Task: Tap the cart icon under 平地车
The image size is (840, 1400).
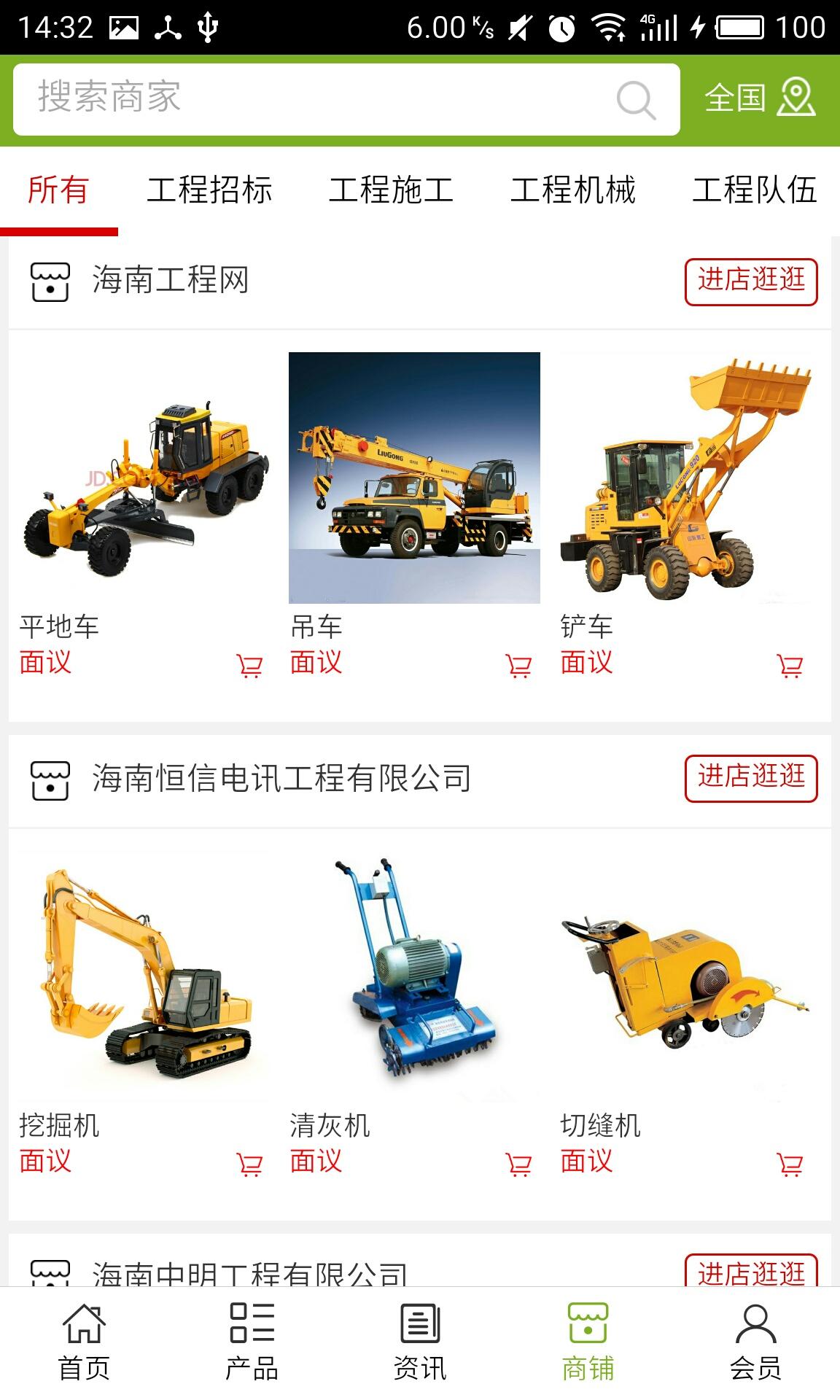Action: [x=249, y=666]
